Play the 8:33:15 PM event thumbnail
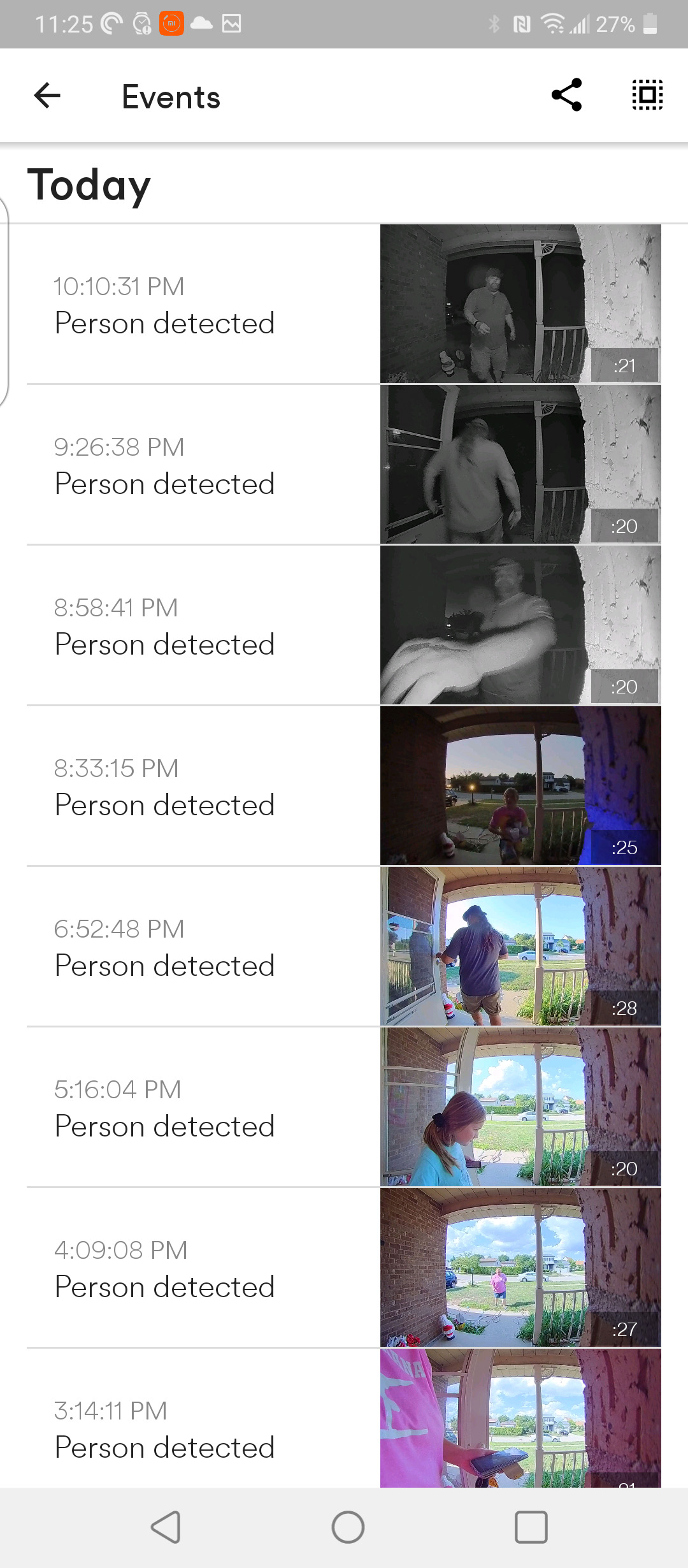This screenshot has width=688, height=1568. coord(520,785)
